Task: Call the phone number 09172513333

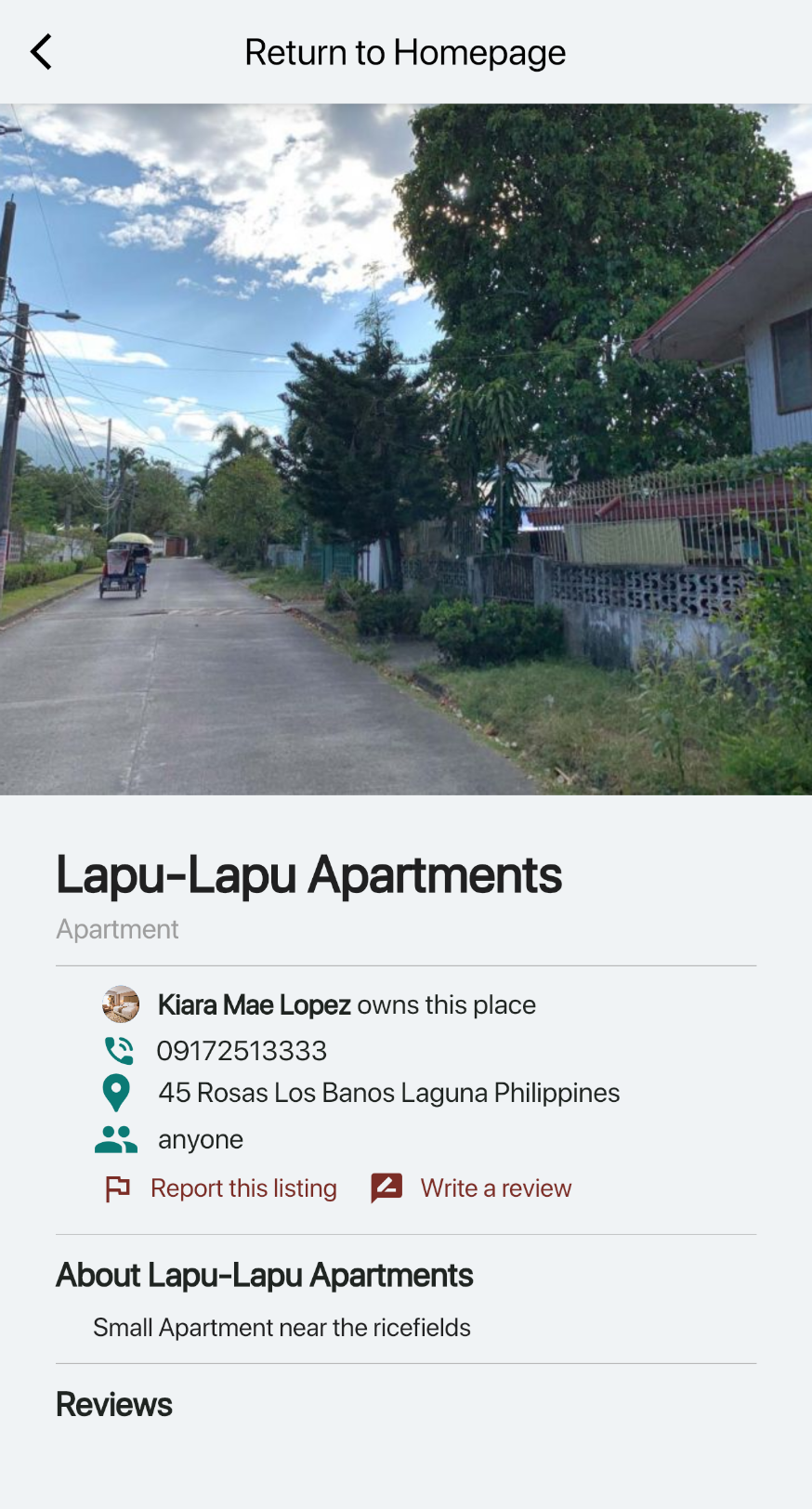Action: [241, 1051]
